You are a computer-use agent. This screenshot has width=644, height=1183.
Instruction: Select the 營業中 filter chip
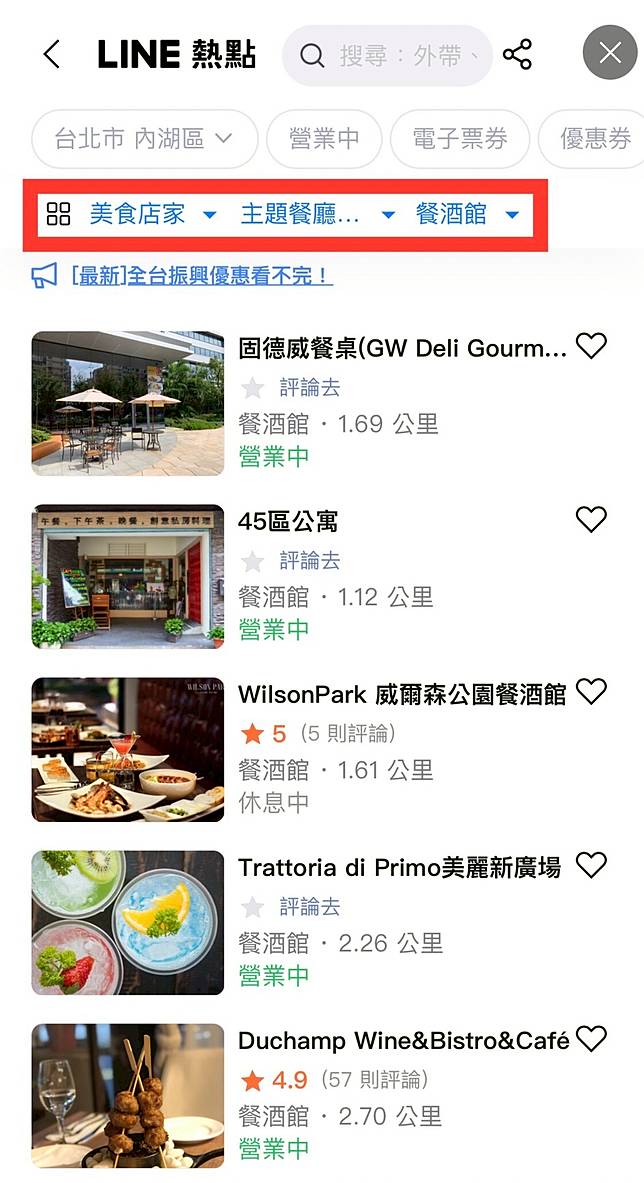tap(324, 139)
